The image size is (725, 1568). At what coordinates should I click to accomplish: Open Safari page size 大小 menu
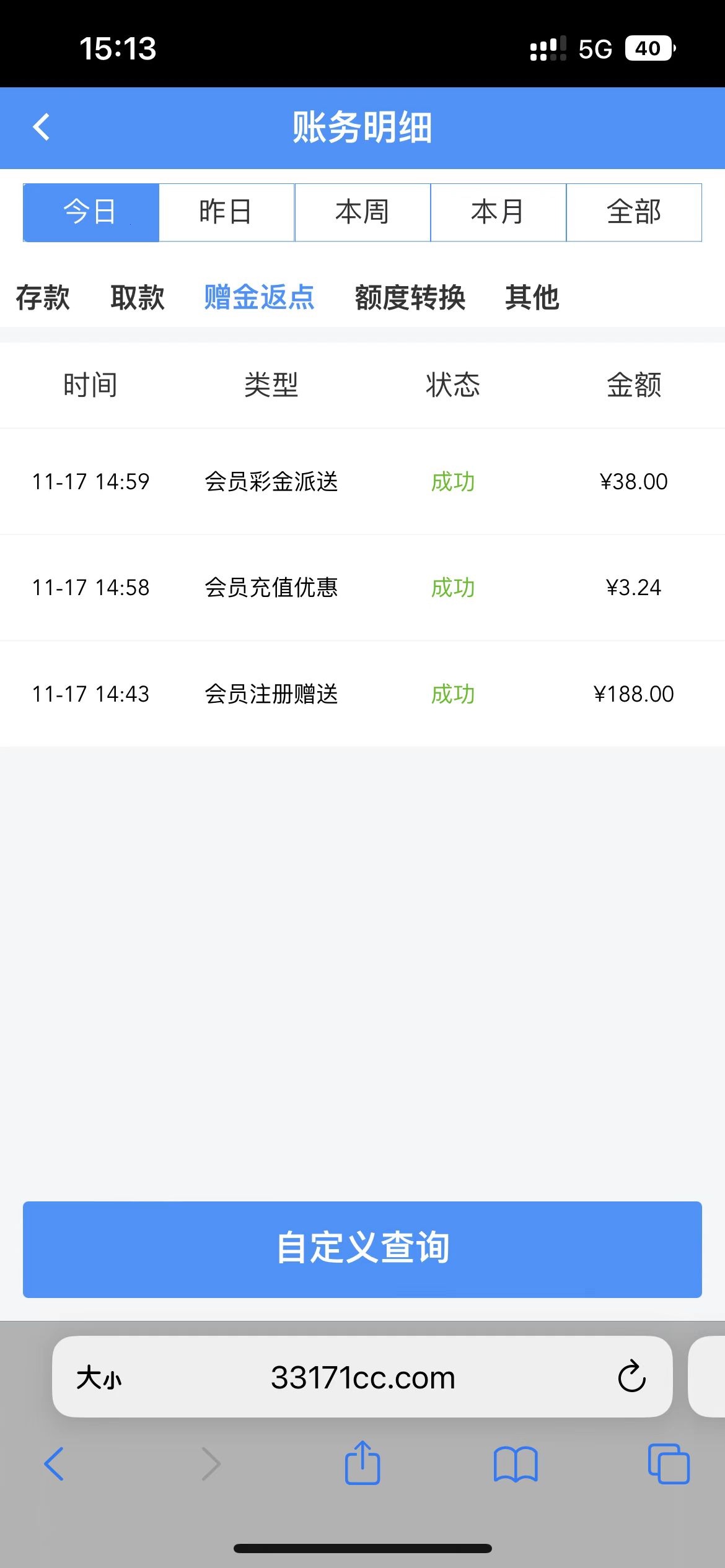99,1378
